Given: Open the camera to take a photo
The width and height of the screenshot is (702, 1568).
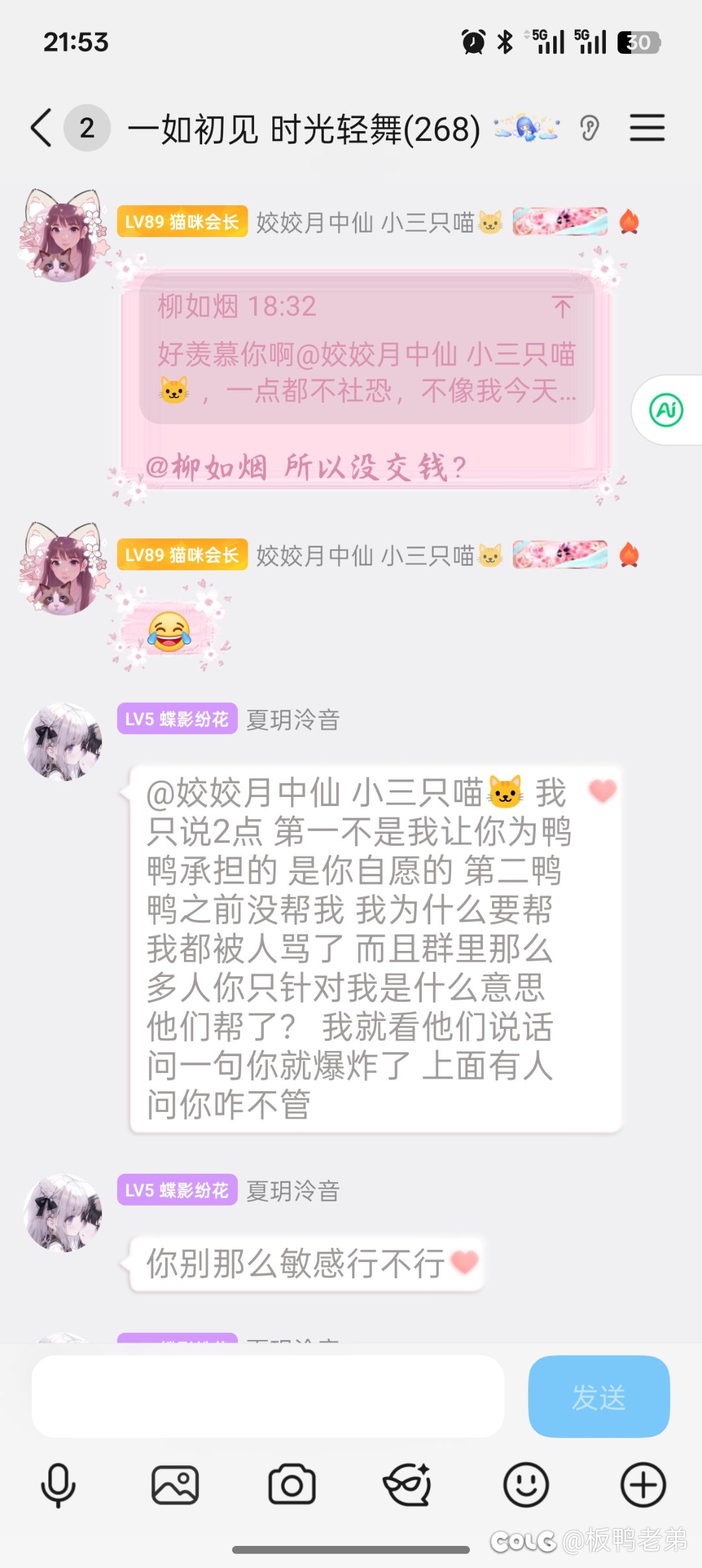Looking at the screenshot, I should (292, 1485).
